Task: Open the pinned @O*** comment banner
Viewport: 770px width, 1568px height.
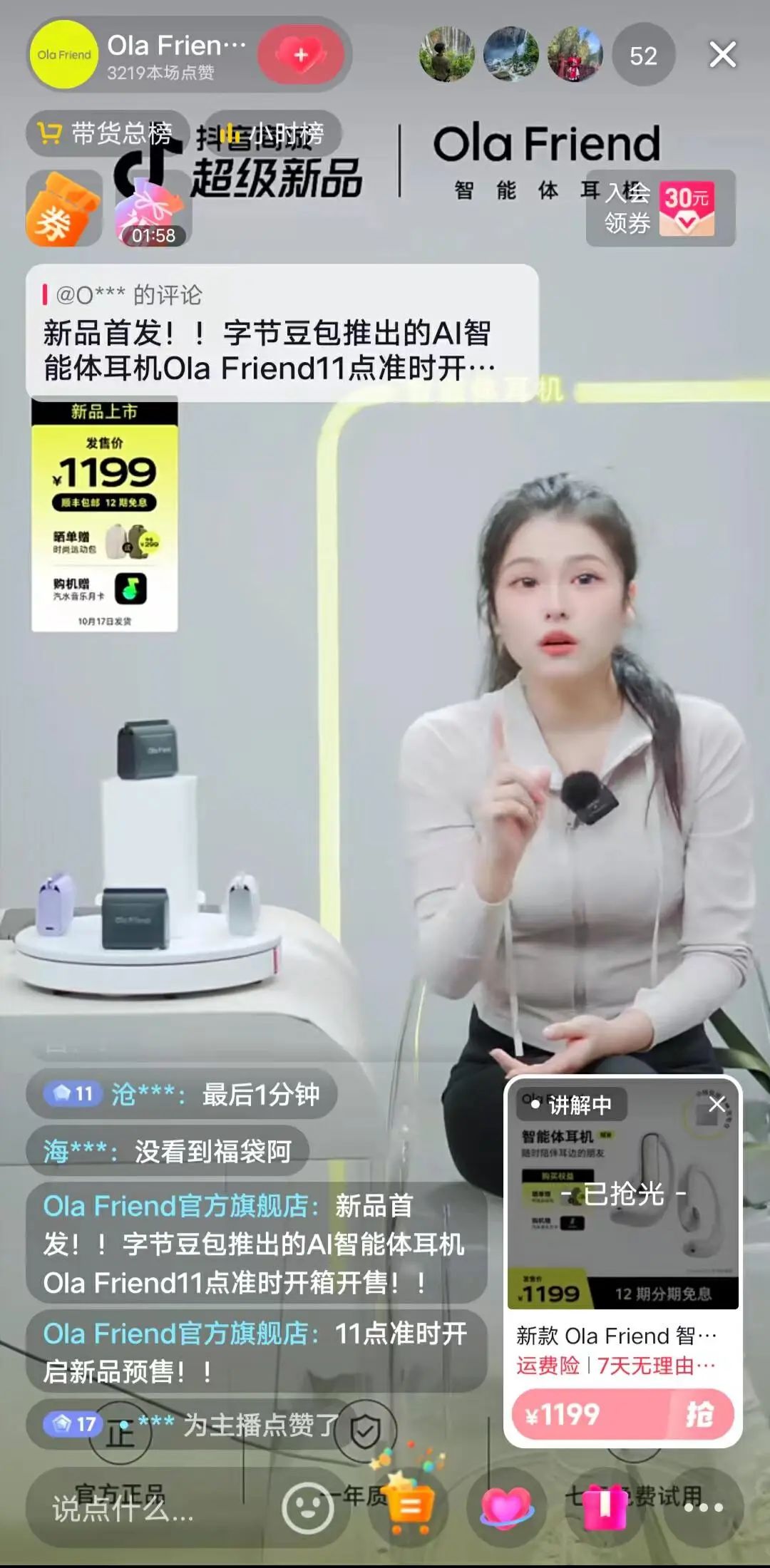Action: [x=282, y=333]
